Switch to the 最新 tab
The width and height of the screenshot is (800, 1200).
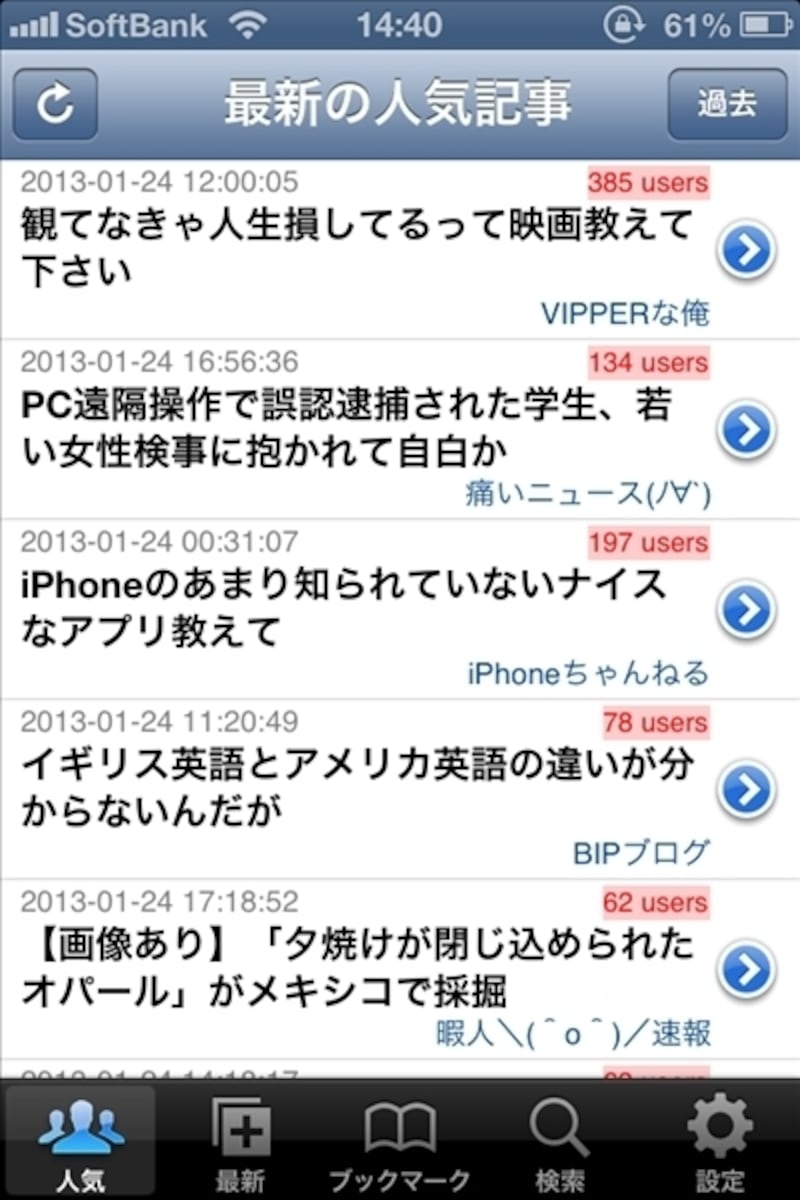240,1145
